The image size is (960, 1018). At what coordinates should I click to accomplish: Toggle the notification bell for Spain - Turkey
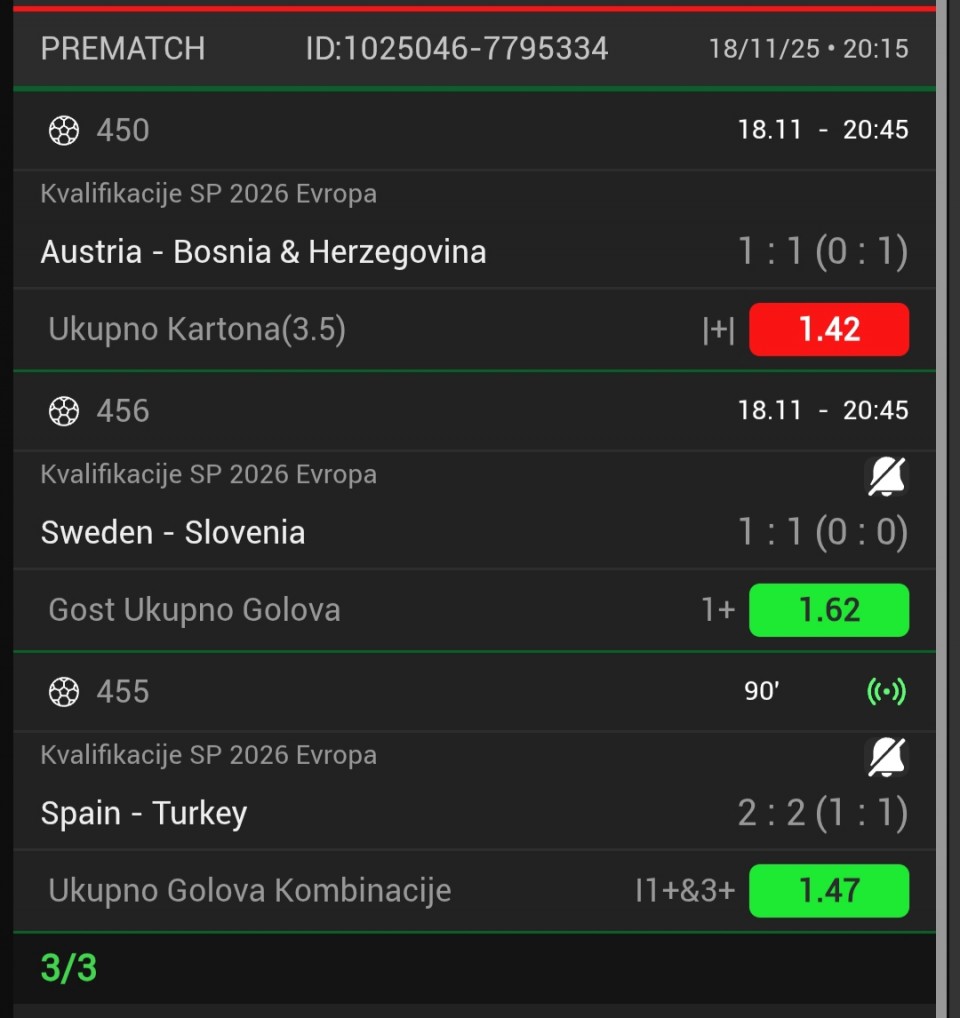coord(886,757)
